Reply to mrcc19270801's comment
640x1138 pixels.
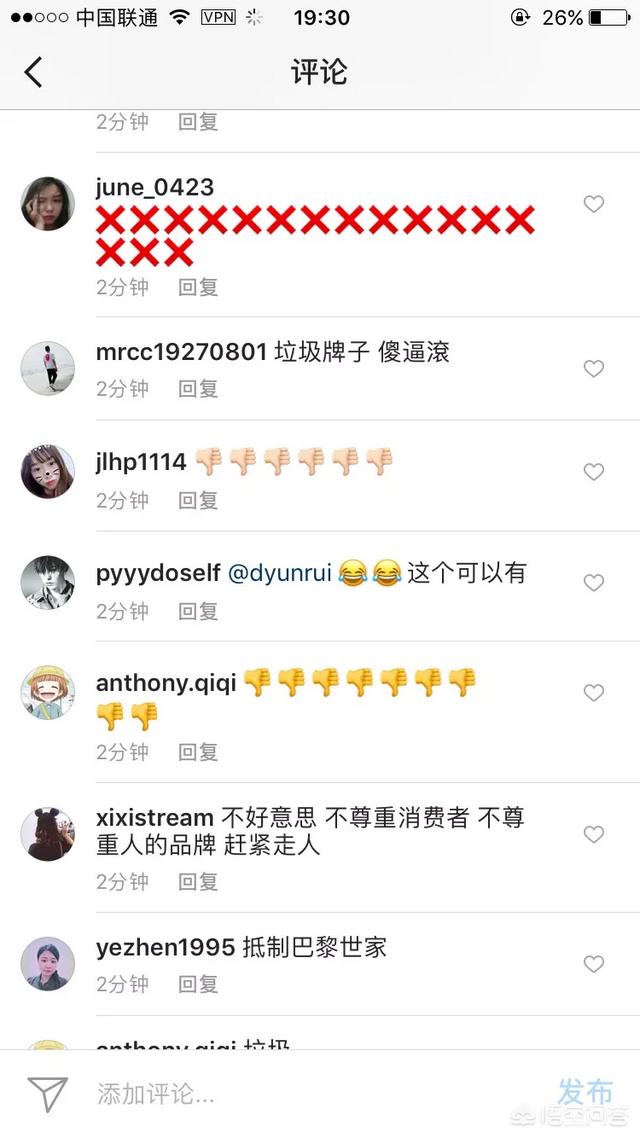198,389
